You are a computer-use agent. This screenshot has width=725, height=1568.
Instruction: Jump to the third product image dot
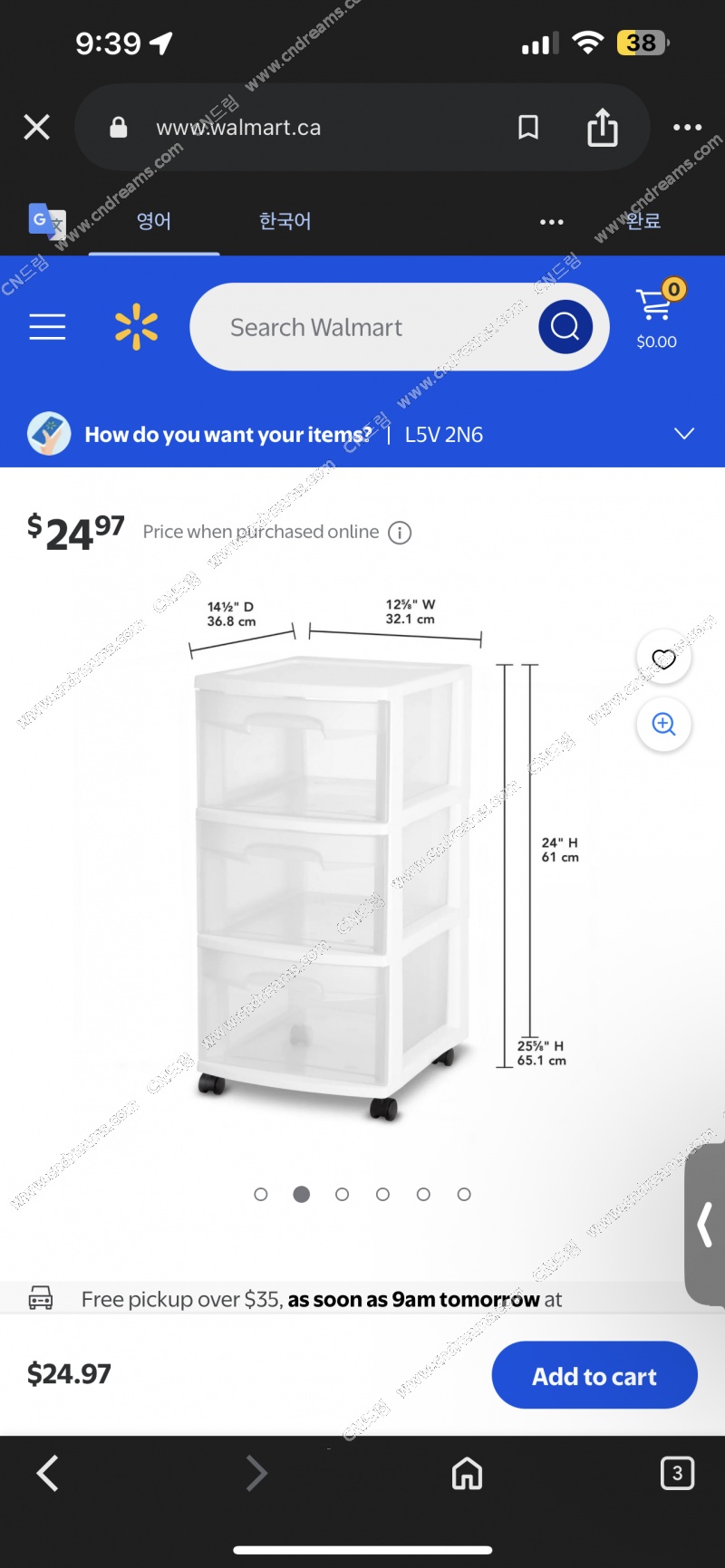click(x=342, y=1195)
